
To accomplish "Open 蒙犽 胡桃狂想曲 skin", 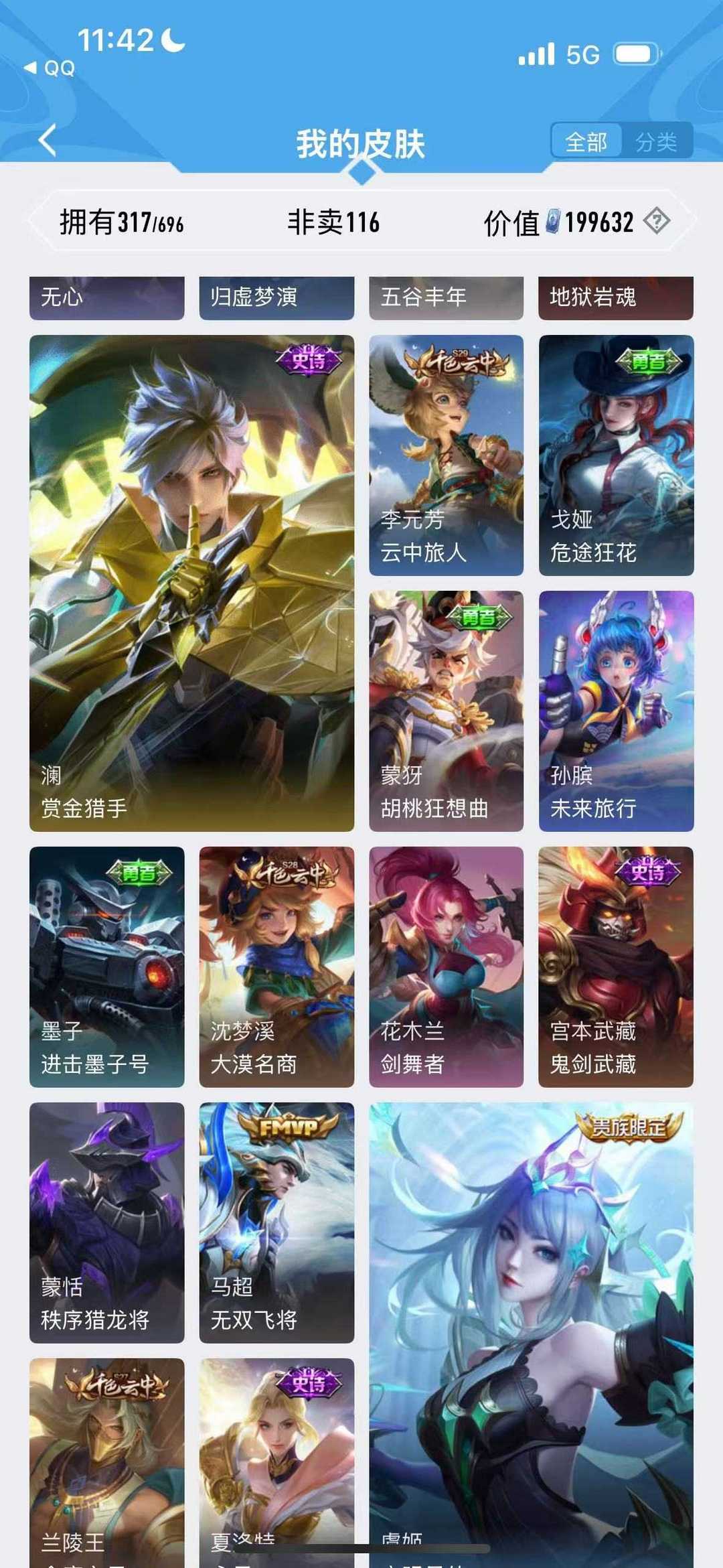I will tap(446, 711).
